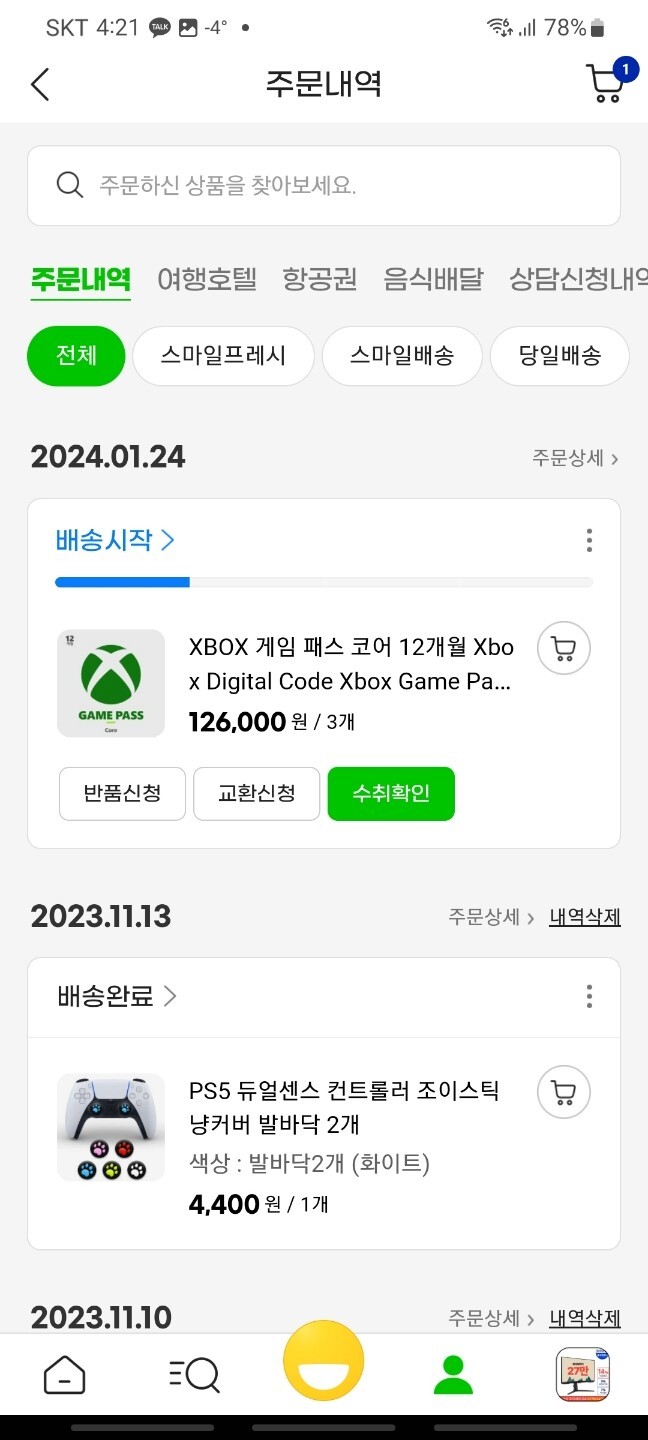
Task: Tap 교환신청 to request an exchange
Action: coord(257,794)
